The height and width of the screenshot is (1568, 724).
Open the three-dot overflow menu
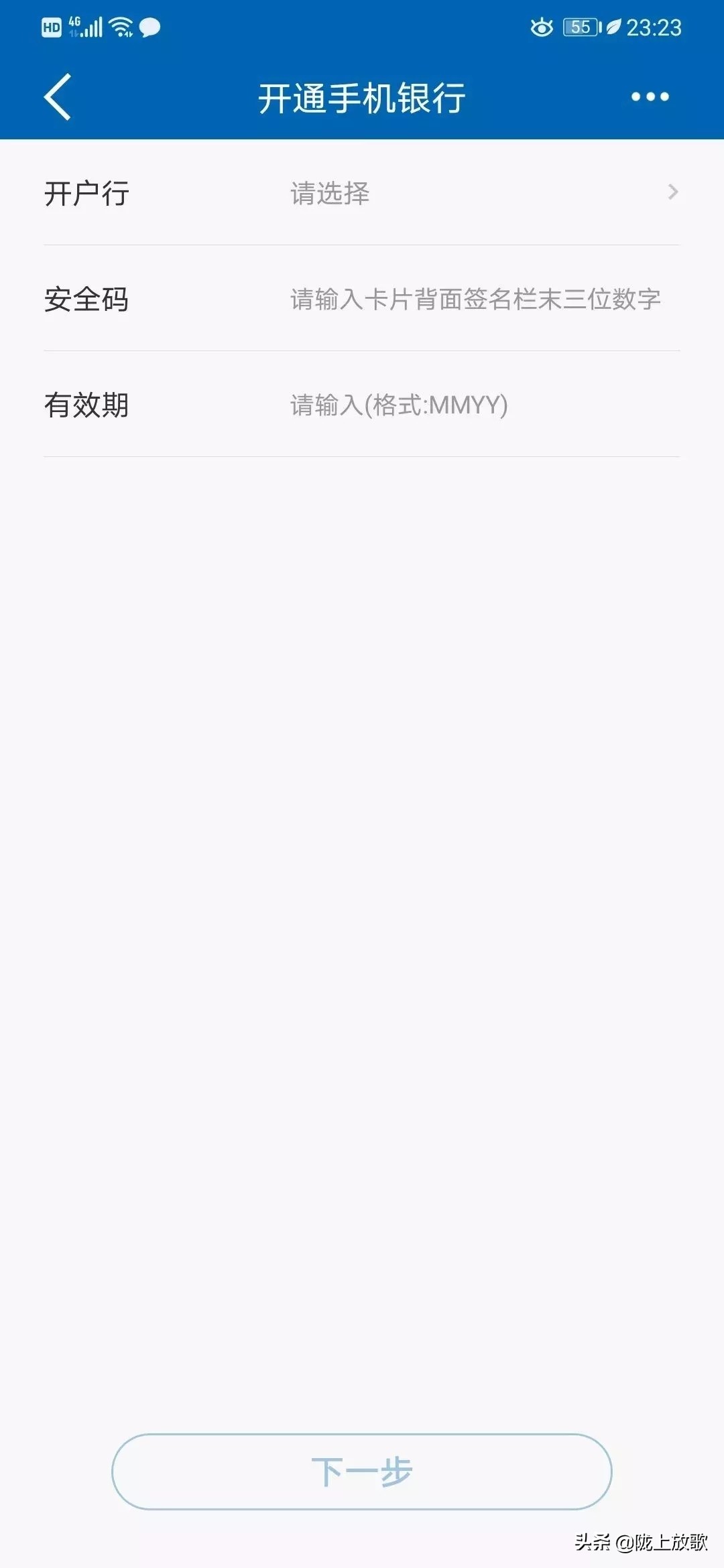(650, 97)
